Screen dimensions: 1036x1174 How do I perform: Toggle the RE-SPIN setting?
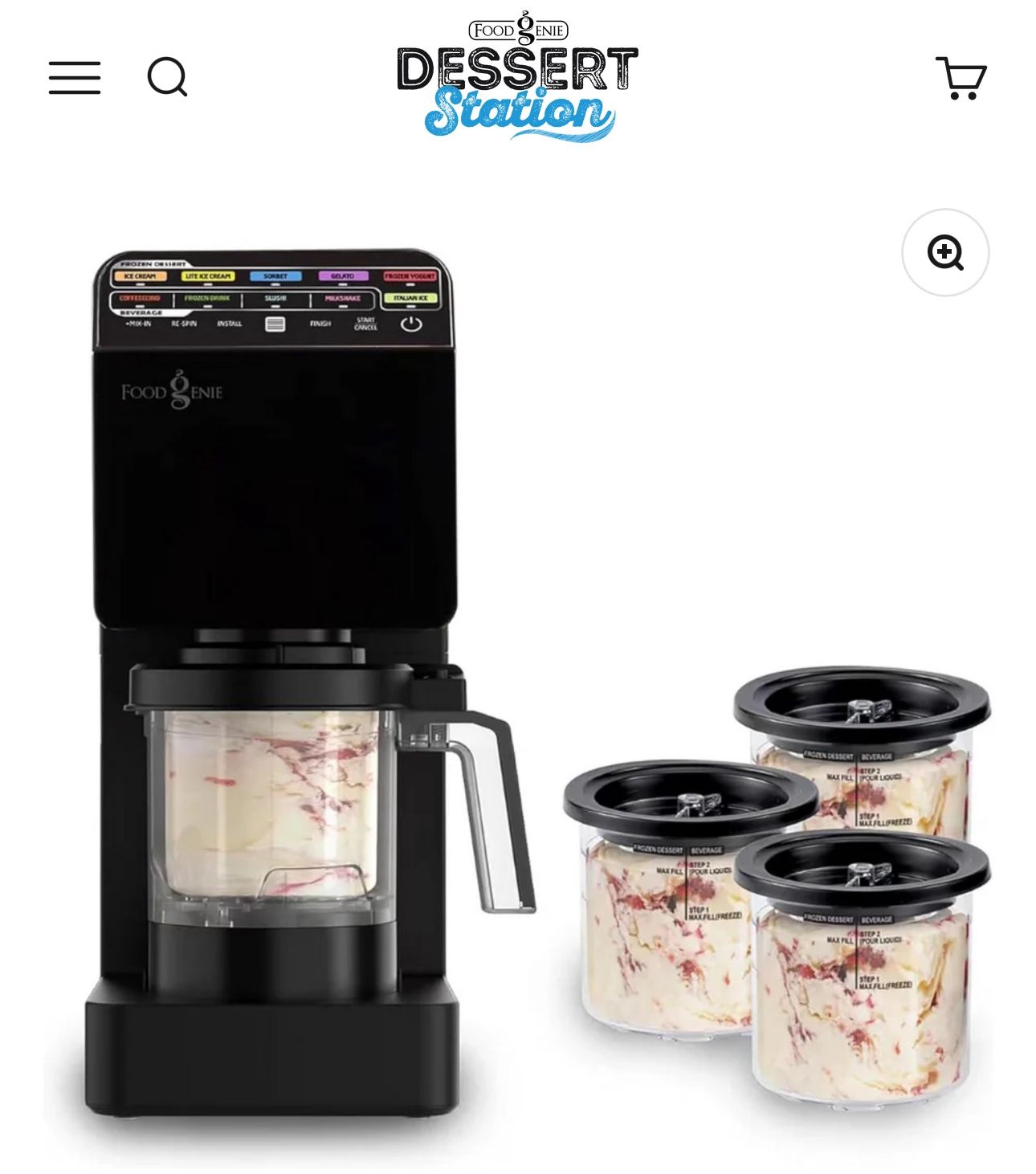(183, 324)
